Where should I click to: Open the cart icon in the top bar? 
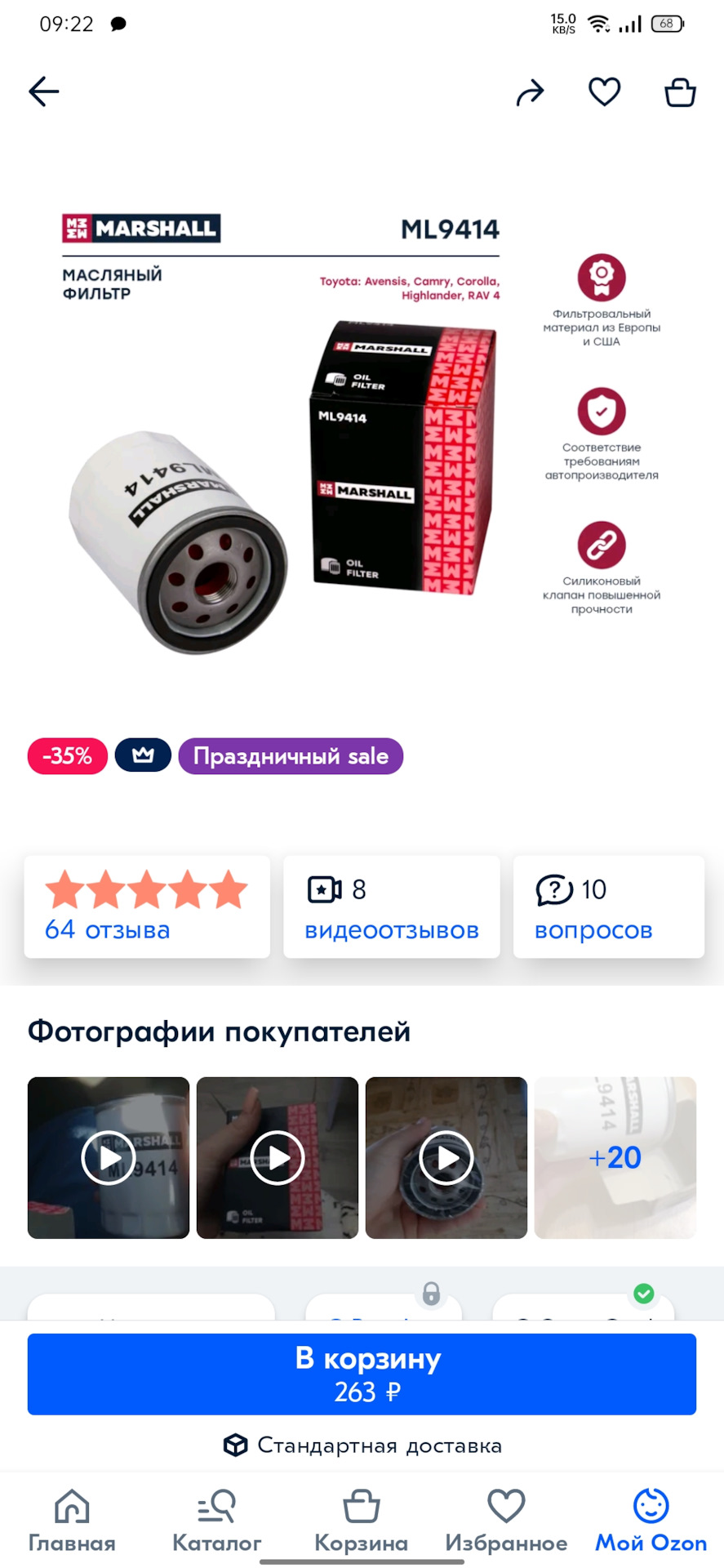point(679,92)
